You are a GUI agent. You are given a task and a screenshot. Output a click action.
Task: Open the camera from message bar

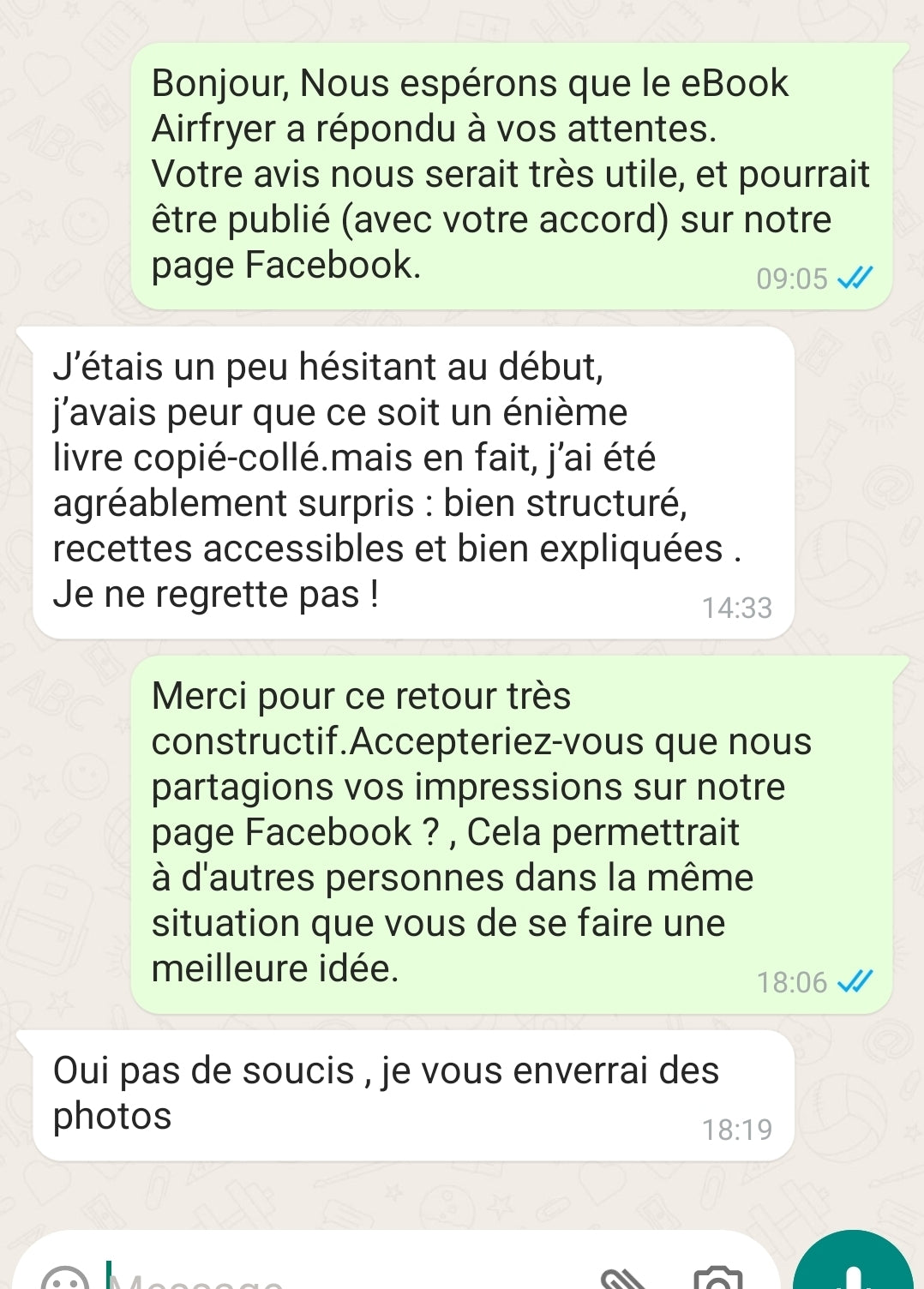pyautogui.click(x=718, y=1280)
